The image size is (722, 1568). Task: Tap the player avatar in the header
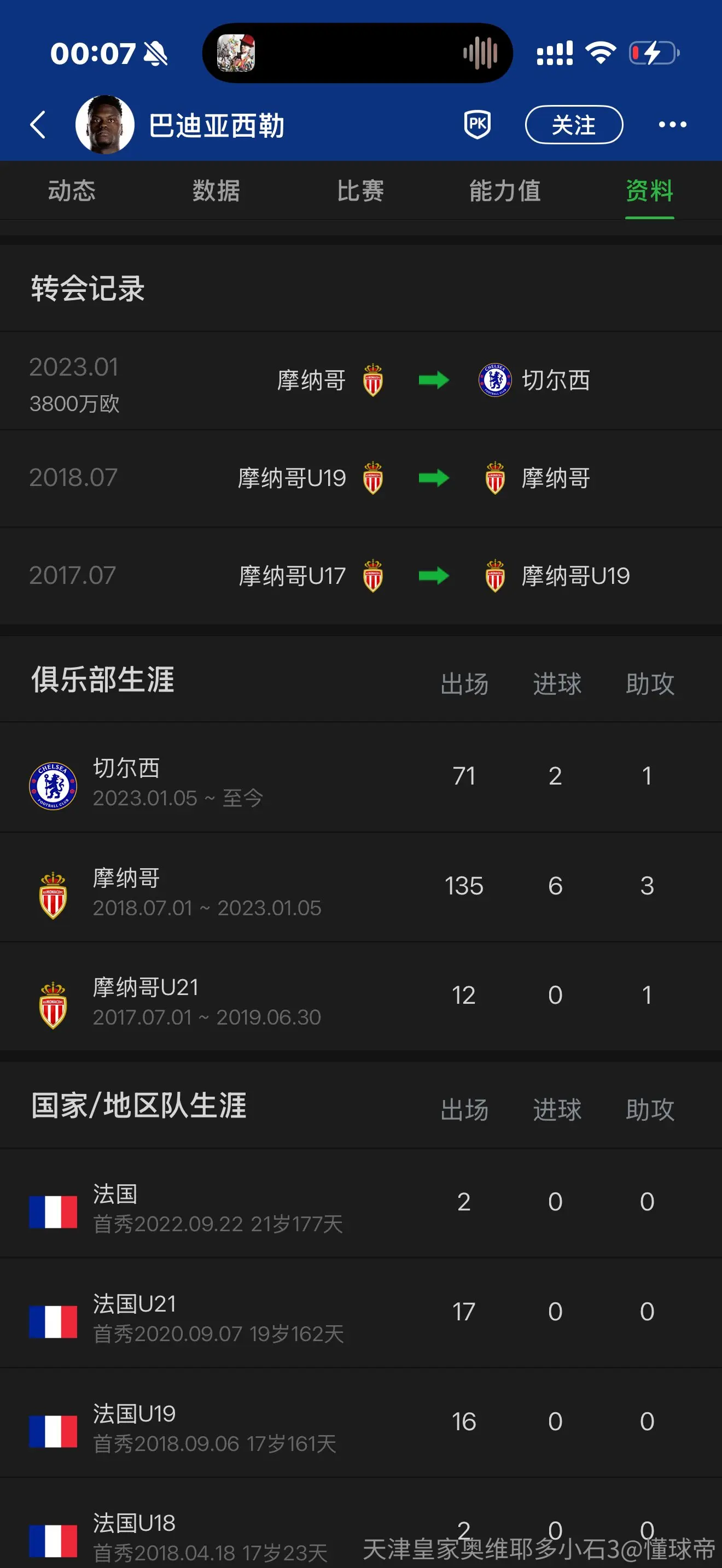(x=104, y=125)
